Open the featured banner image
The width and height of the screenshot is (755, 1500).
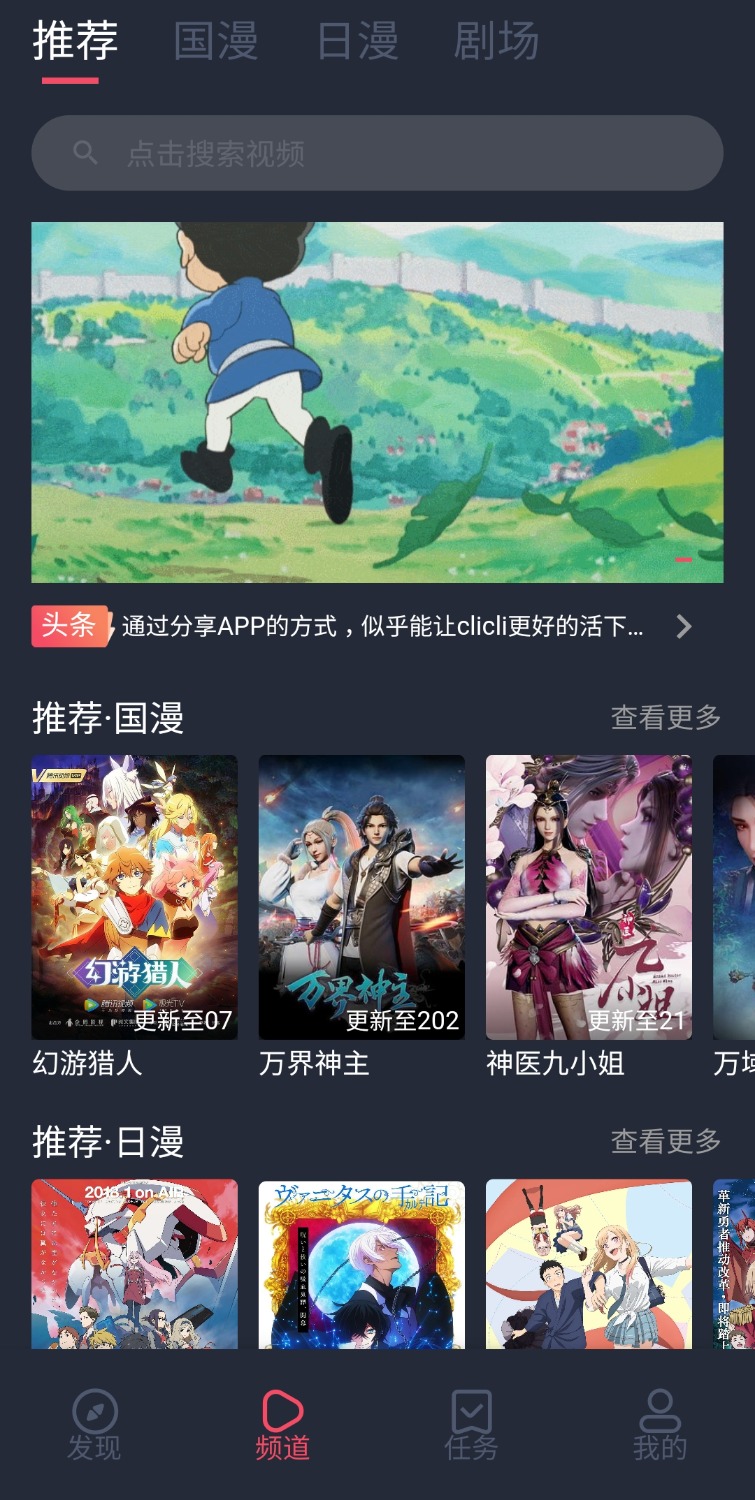point(377,402)
